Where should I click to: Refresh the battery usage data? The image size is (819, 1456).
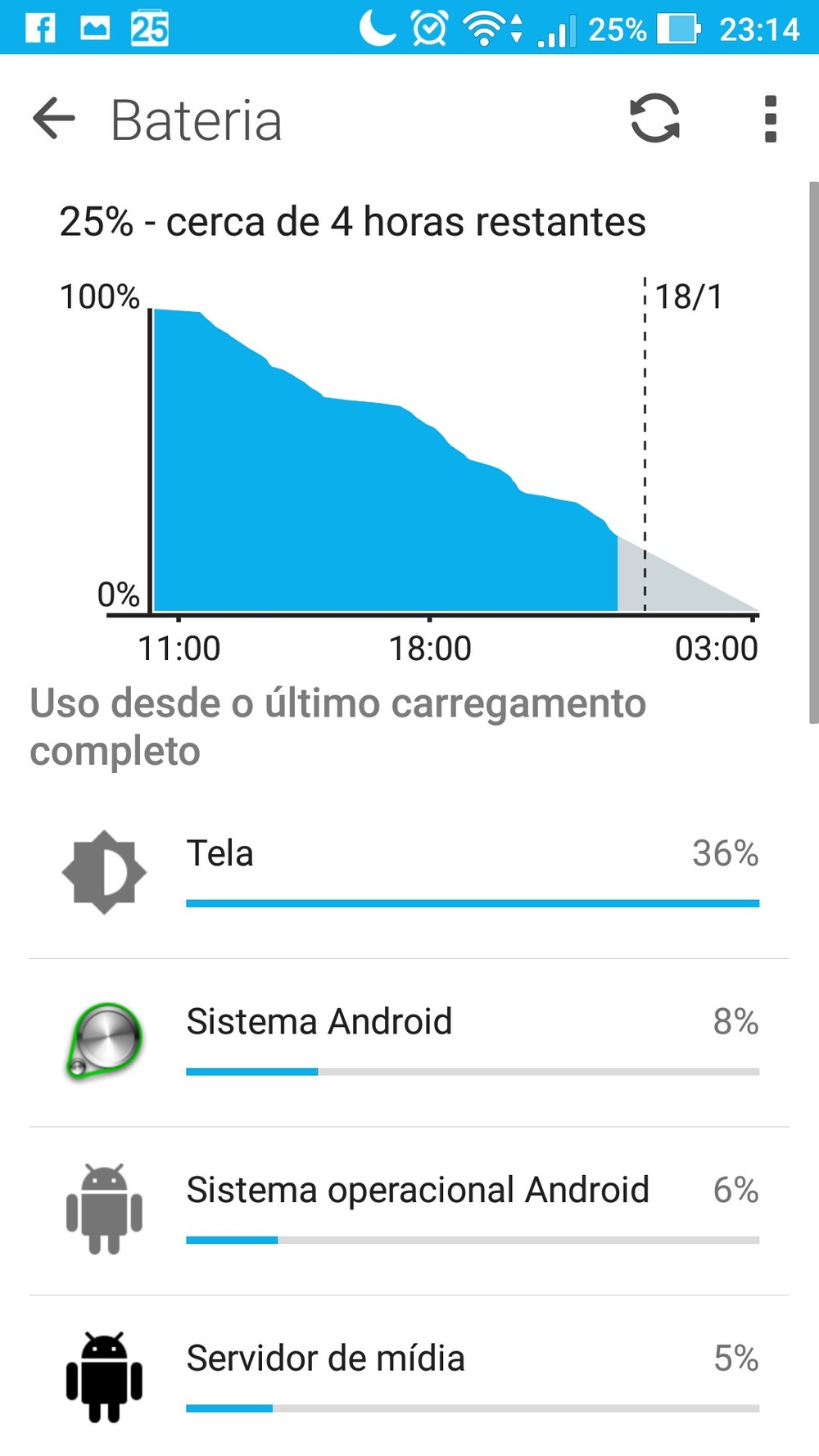pyautogui.click(x=654, y=120)
